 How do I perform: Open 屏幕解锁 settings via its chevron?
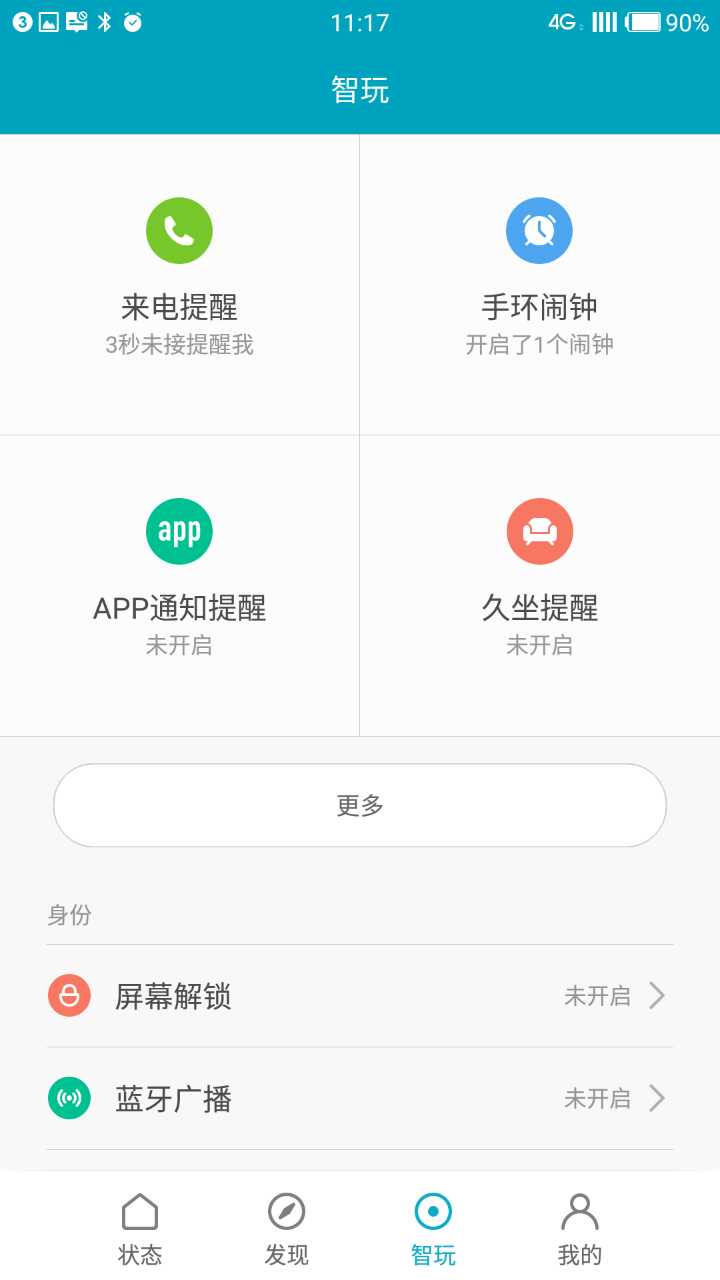[x=657, y=996]
